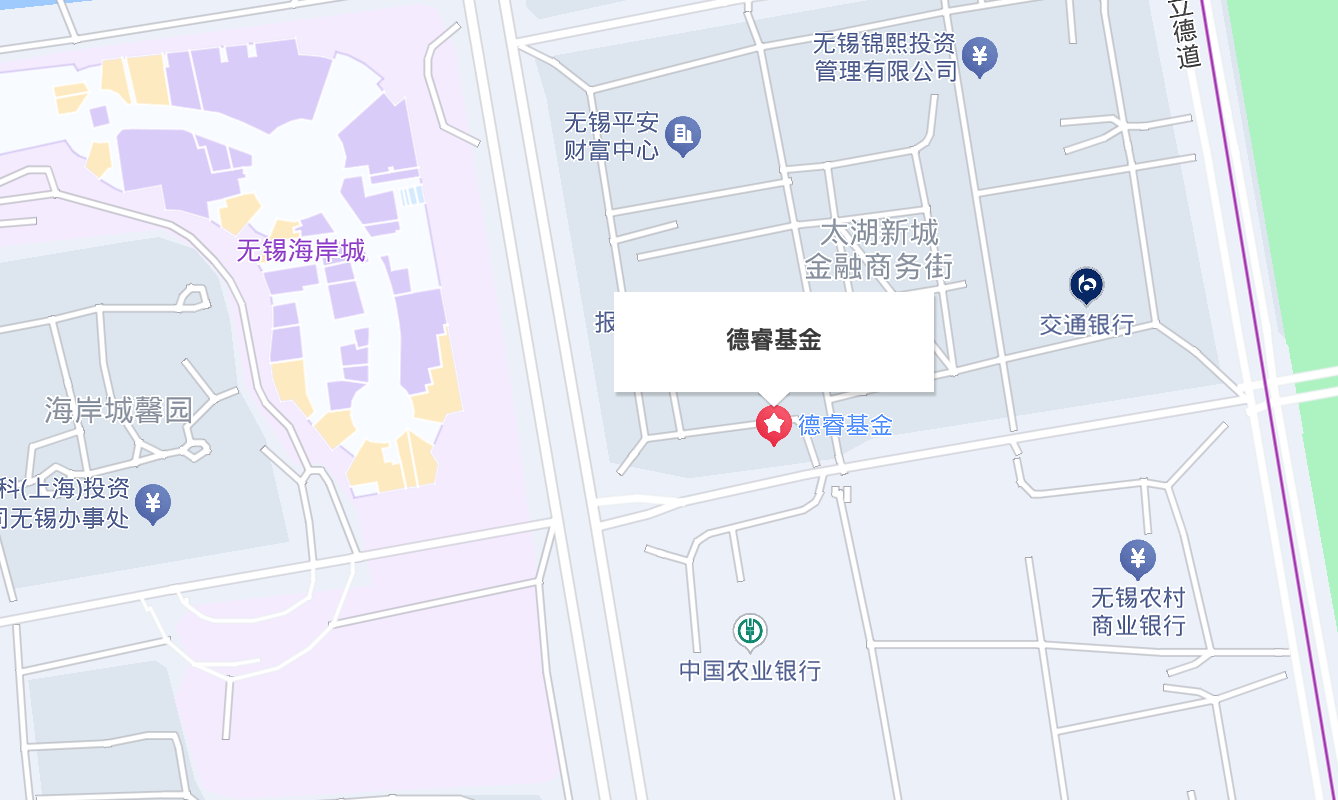Open the 无锡农村商业银行 marker
Screen dimensions: 1338x800
pyautogui.click(x=1137, y=559)
